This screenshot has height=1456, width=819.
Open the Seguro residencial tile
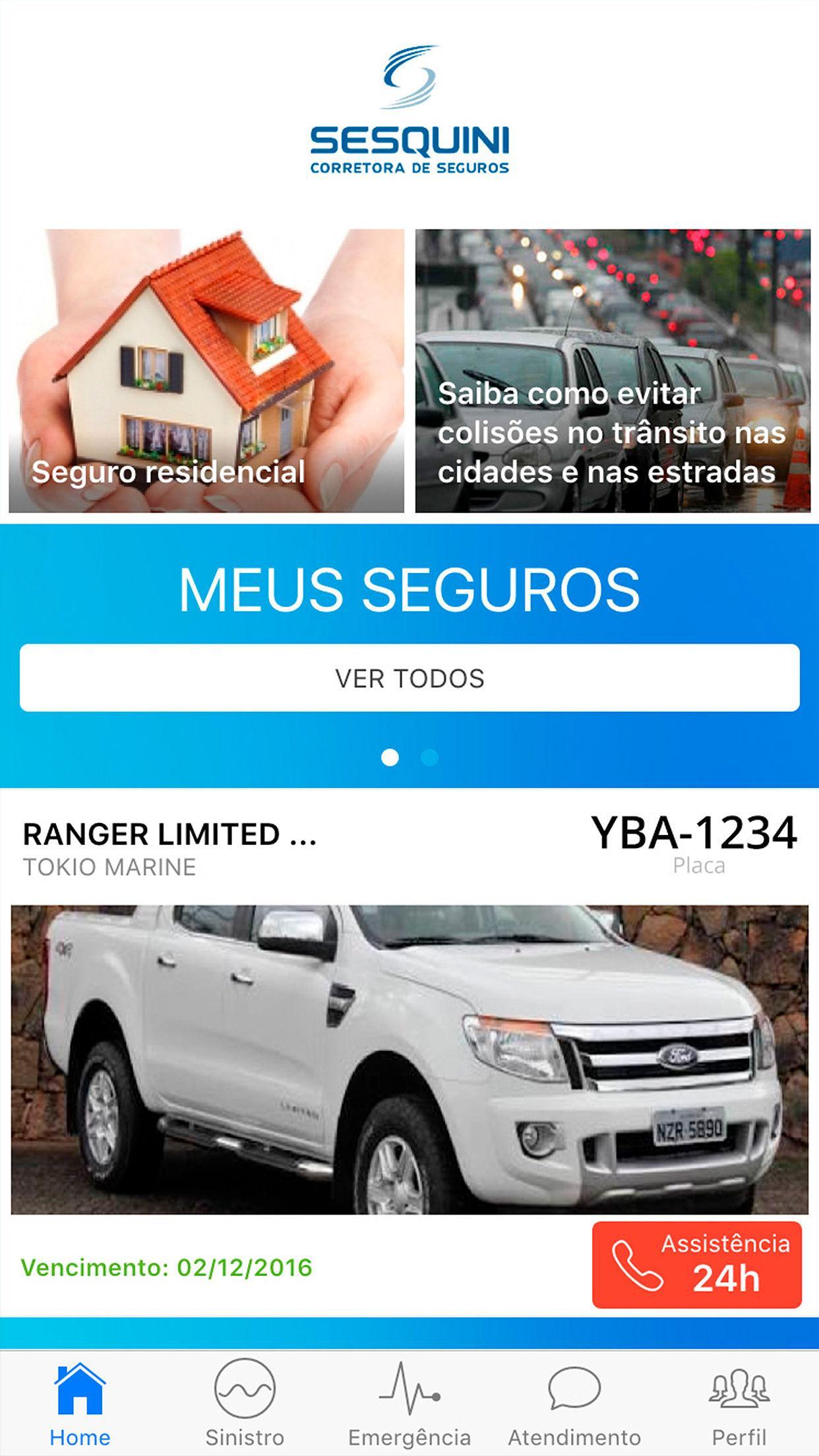click(x=206, y=371)
